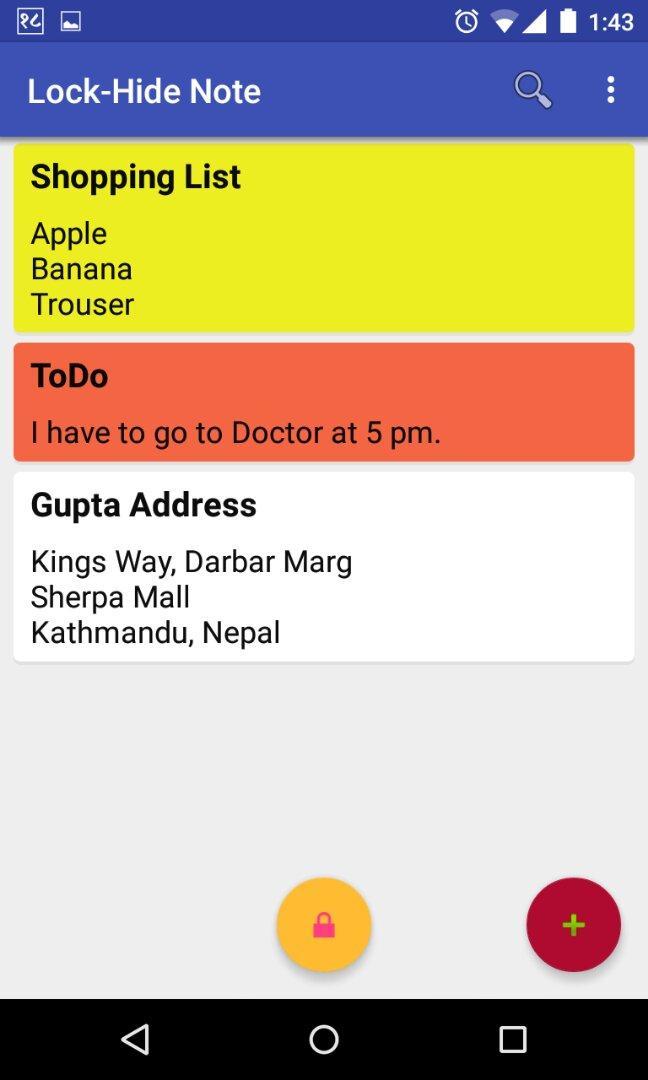Open the Gupta Address note
Image resolution: width=648 pixels, height=1080 pixels.
[x=323, y=566]
